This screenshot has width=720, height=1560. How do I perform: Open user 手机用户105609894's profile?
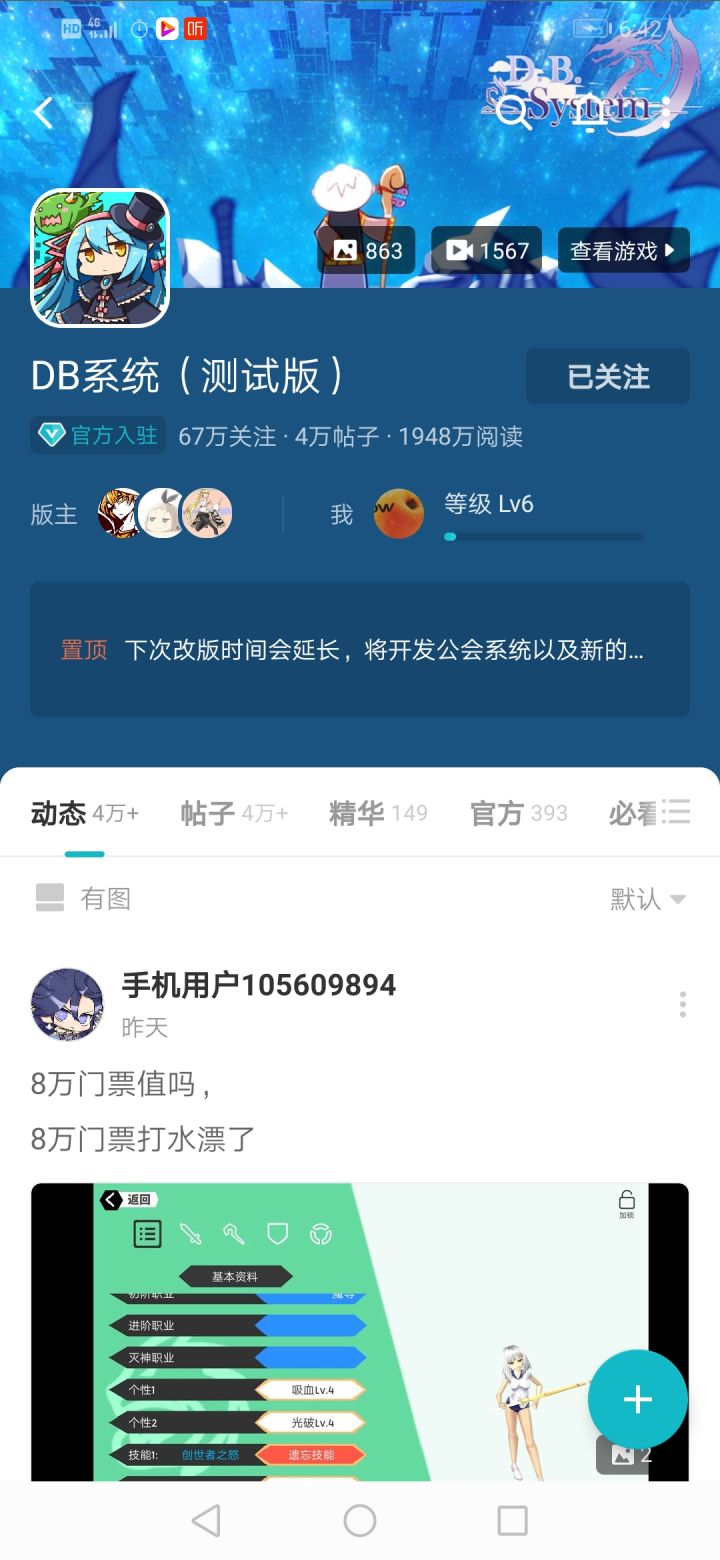click(x=259, y=984)
